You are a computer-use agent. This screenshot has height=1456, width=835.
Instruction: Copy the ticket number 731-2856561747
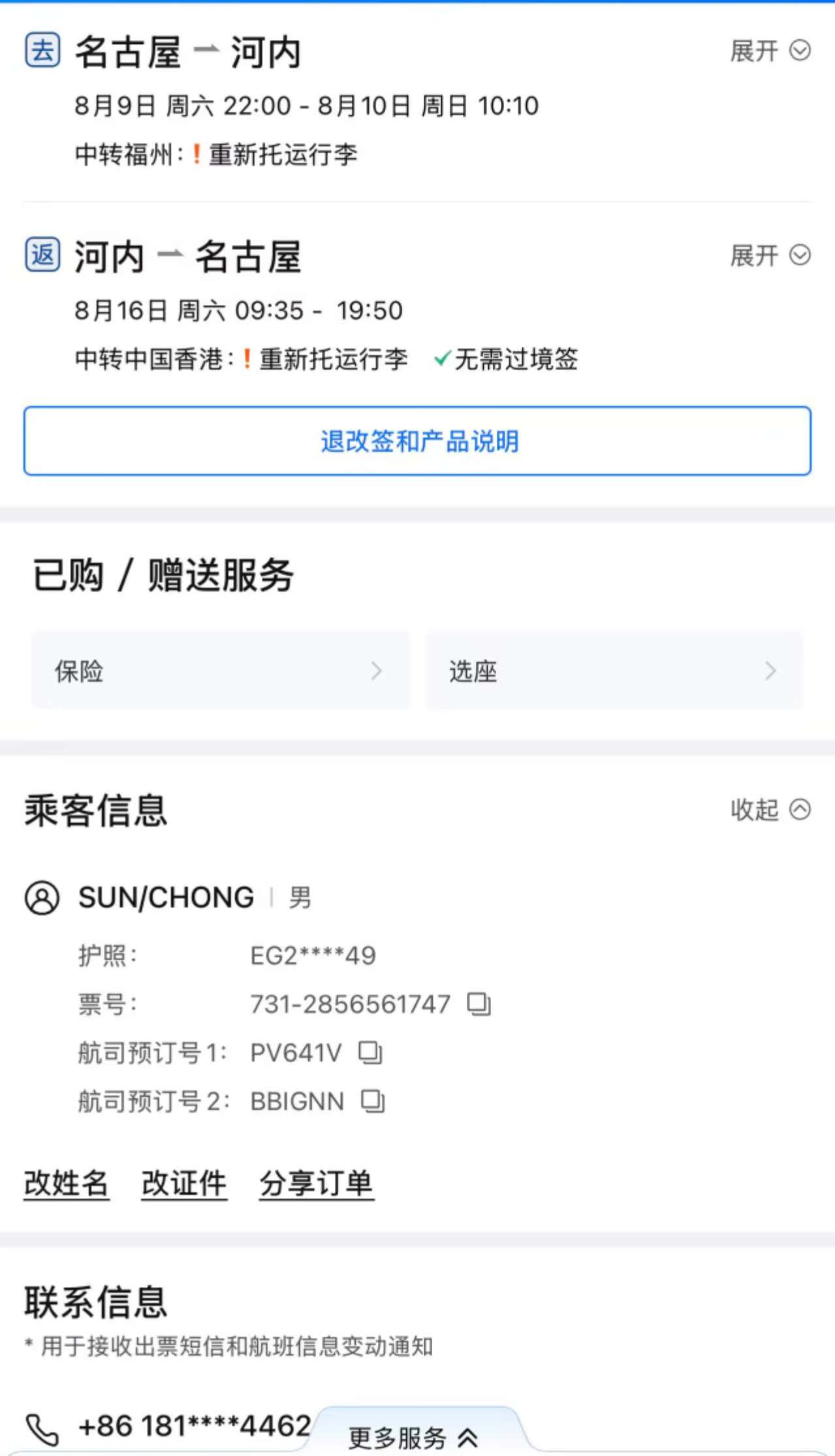(x=479, y=1004)
